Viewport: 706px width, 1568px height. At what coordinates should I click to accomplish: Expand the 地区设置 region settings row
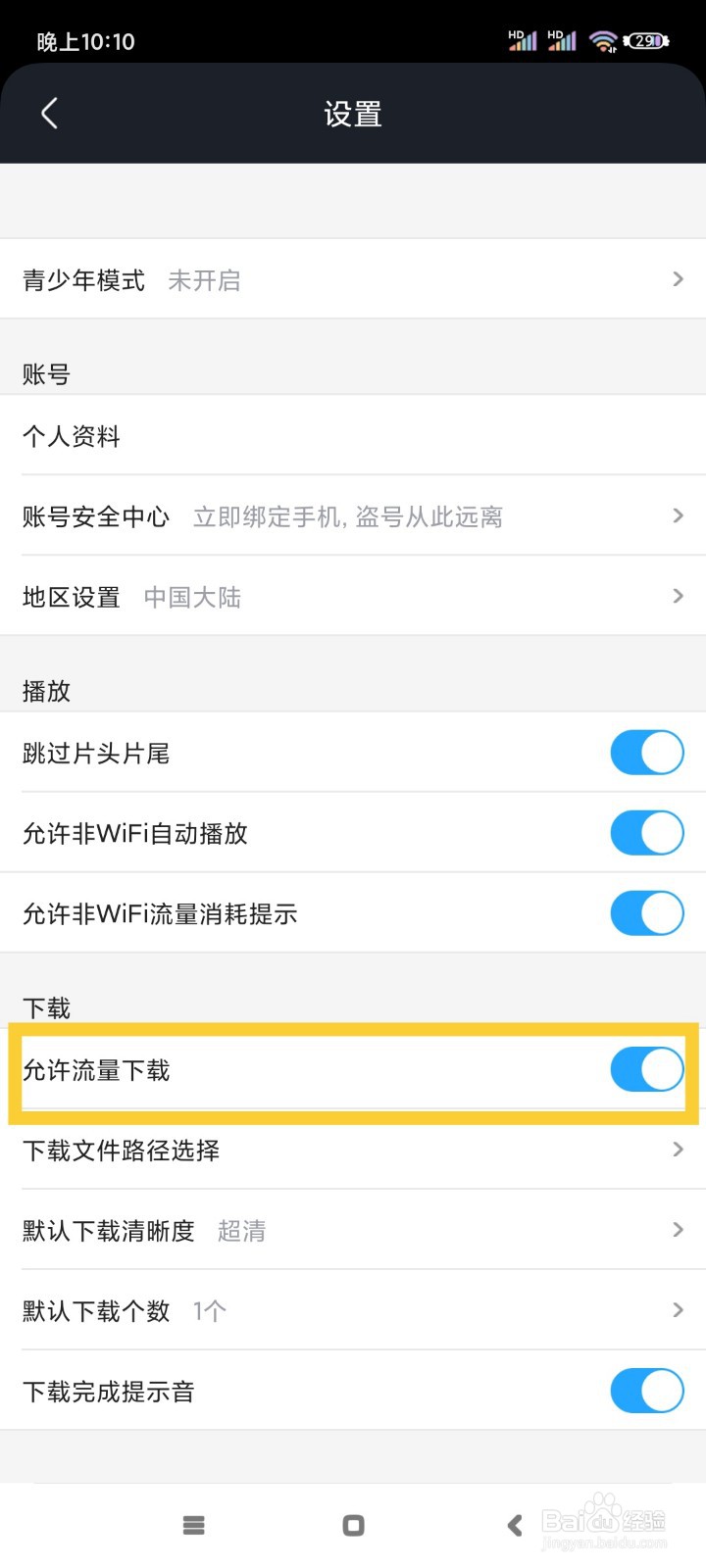pyautogui.click(x=353, y=596)
